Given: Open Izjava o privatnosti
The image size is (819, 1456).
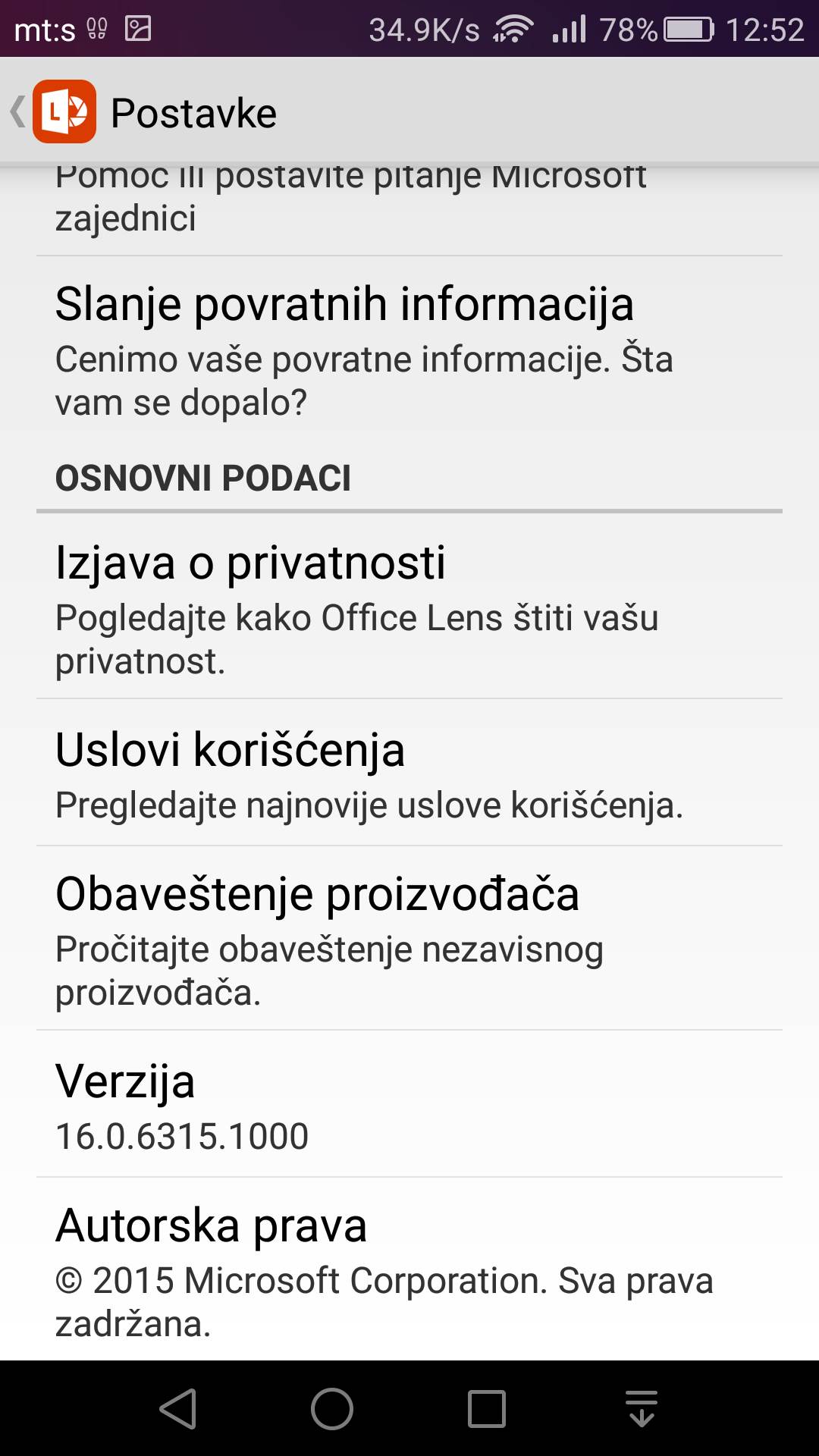Looking at the screenshot, I should [409, 608].
